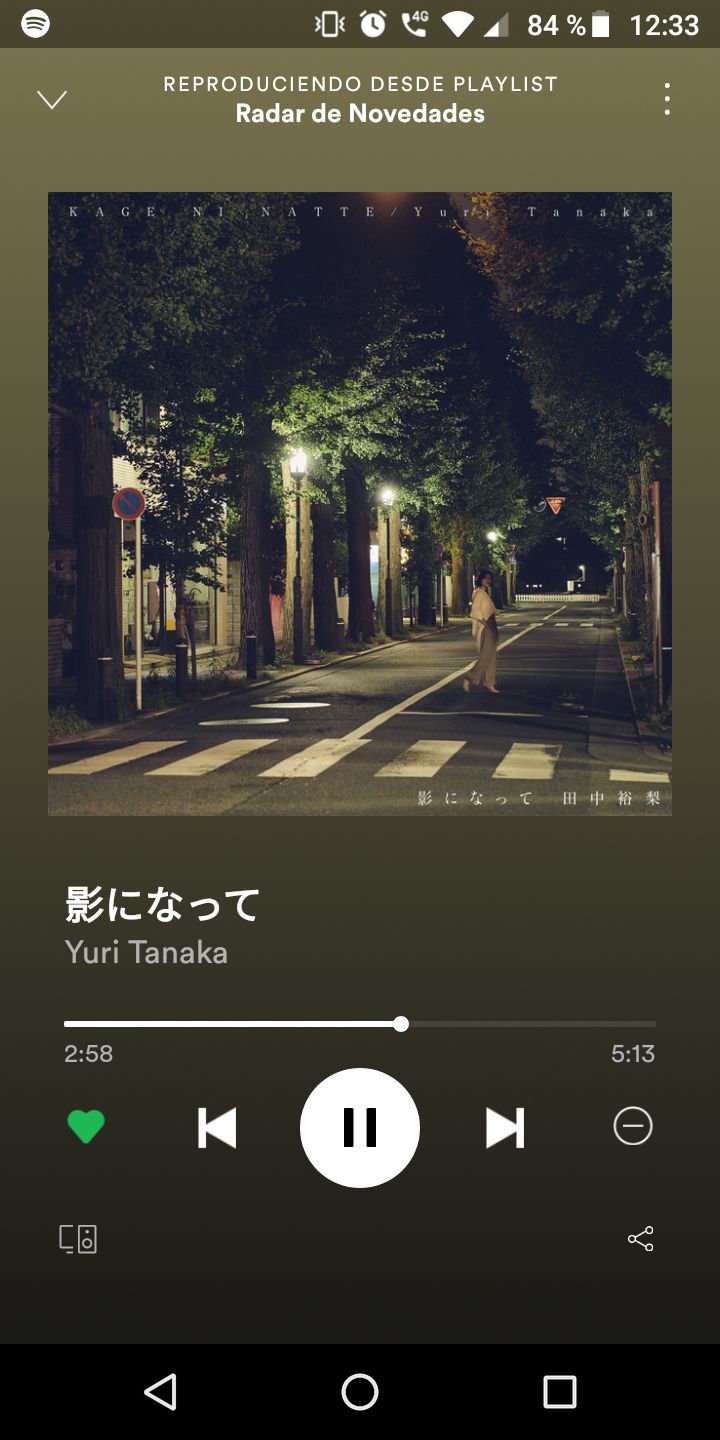Go to the home screen

click(360, 1392)
